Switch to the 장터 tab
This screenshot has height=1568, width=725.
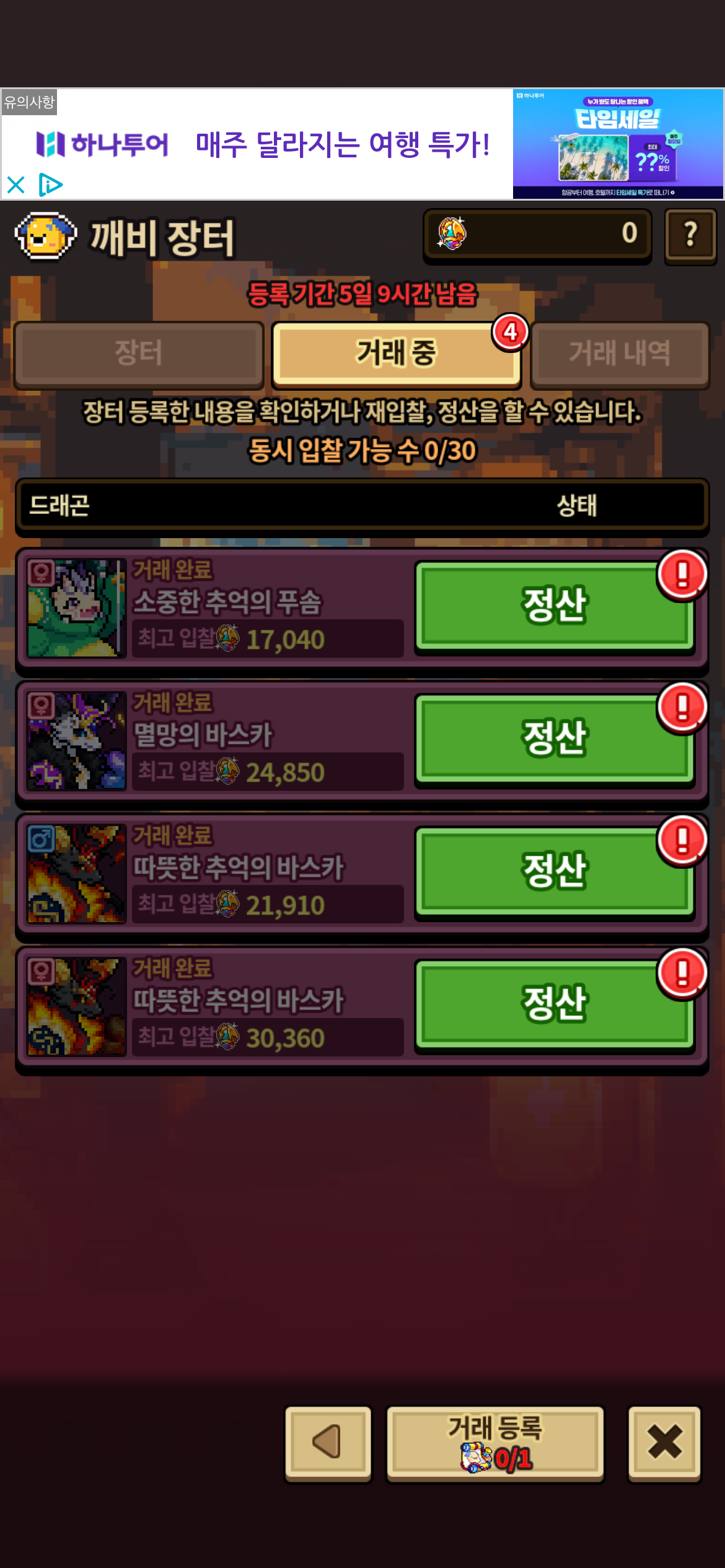[139, 353]
